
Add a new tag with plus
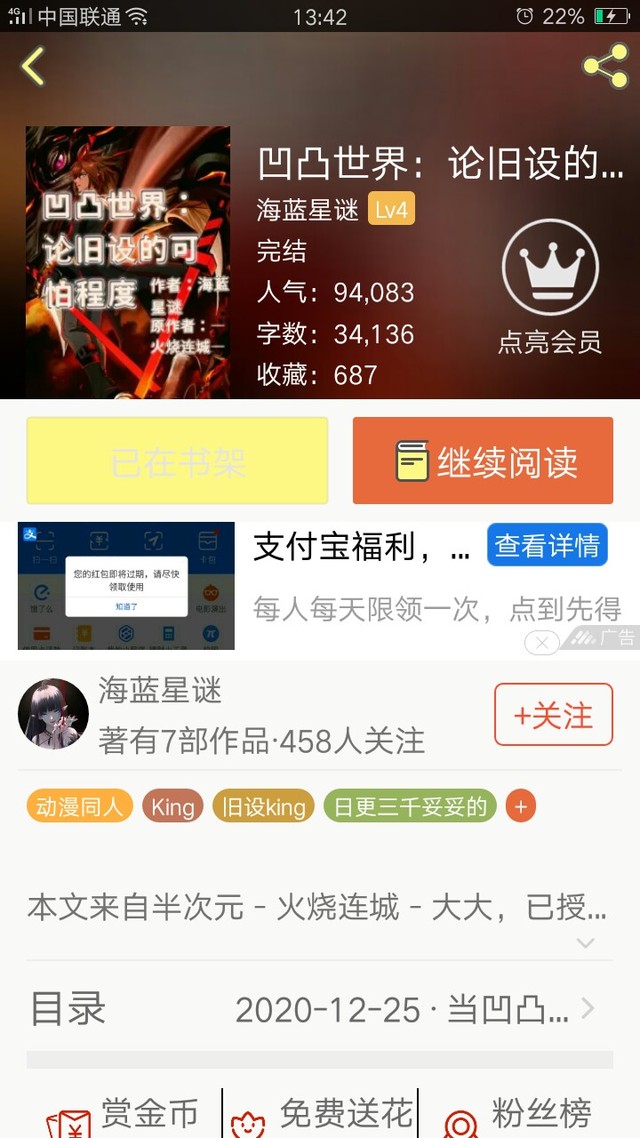coord(520,806)
